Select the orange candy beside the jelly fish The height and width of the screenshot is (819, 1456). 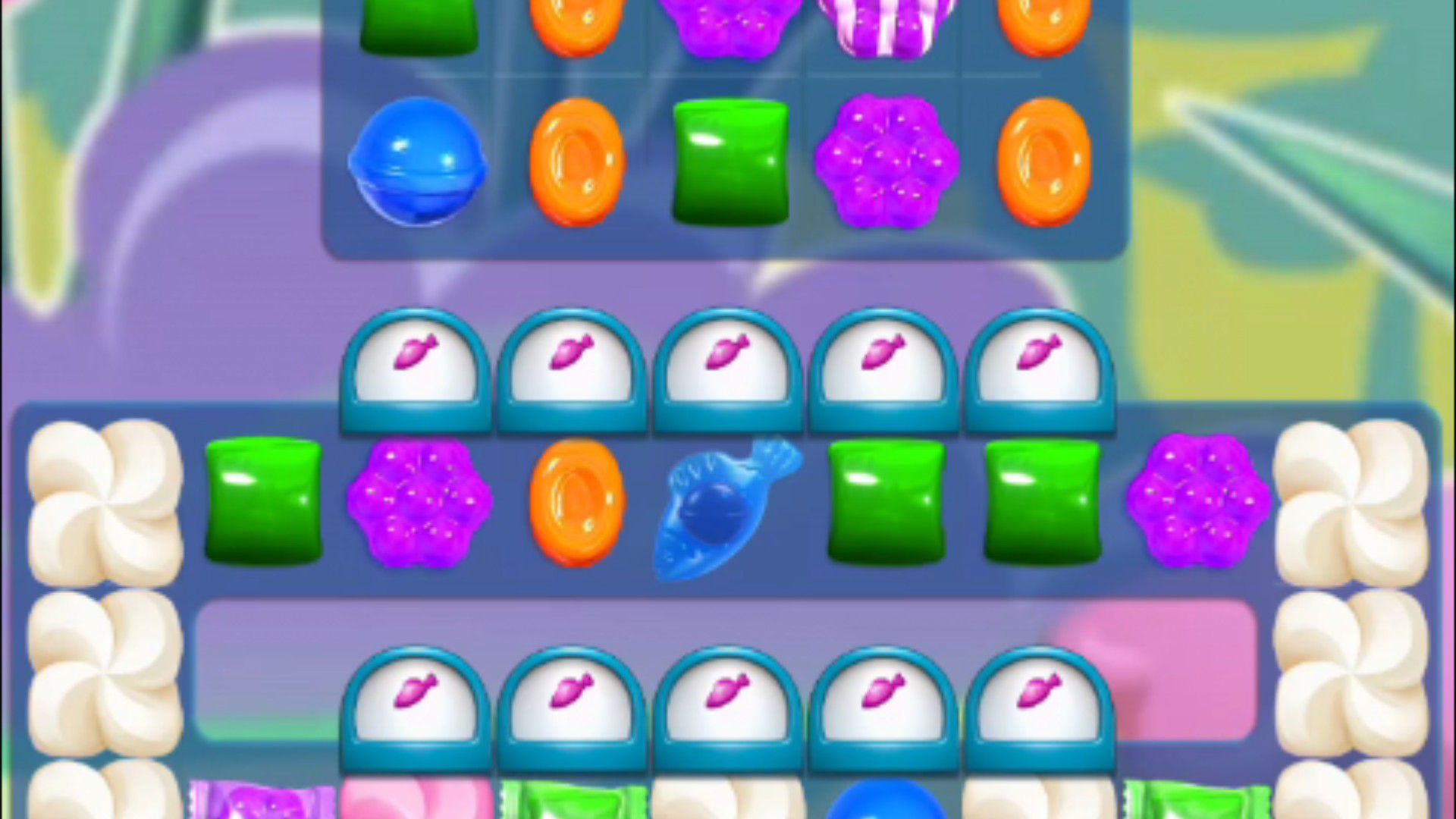coord(577,502)
